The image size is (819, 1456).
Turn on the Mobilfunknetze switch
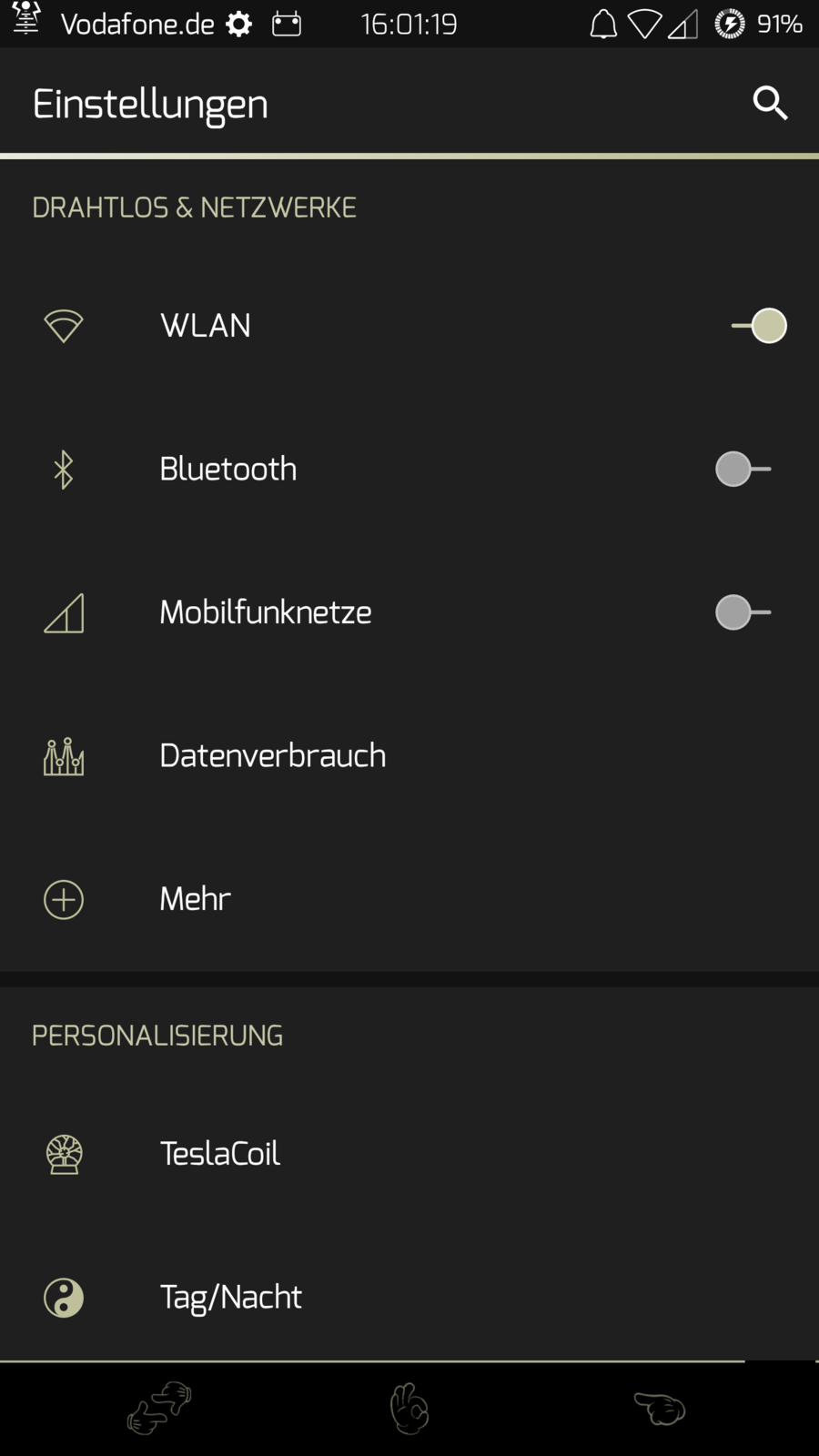point(743,612)
